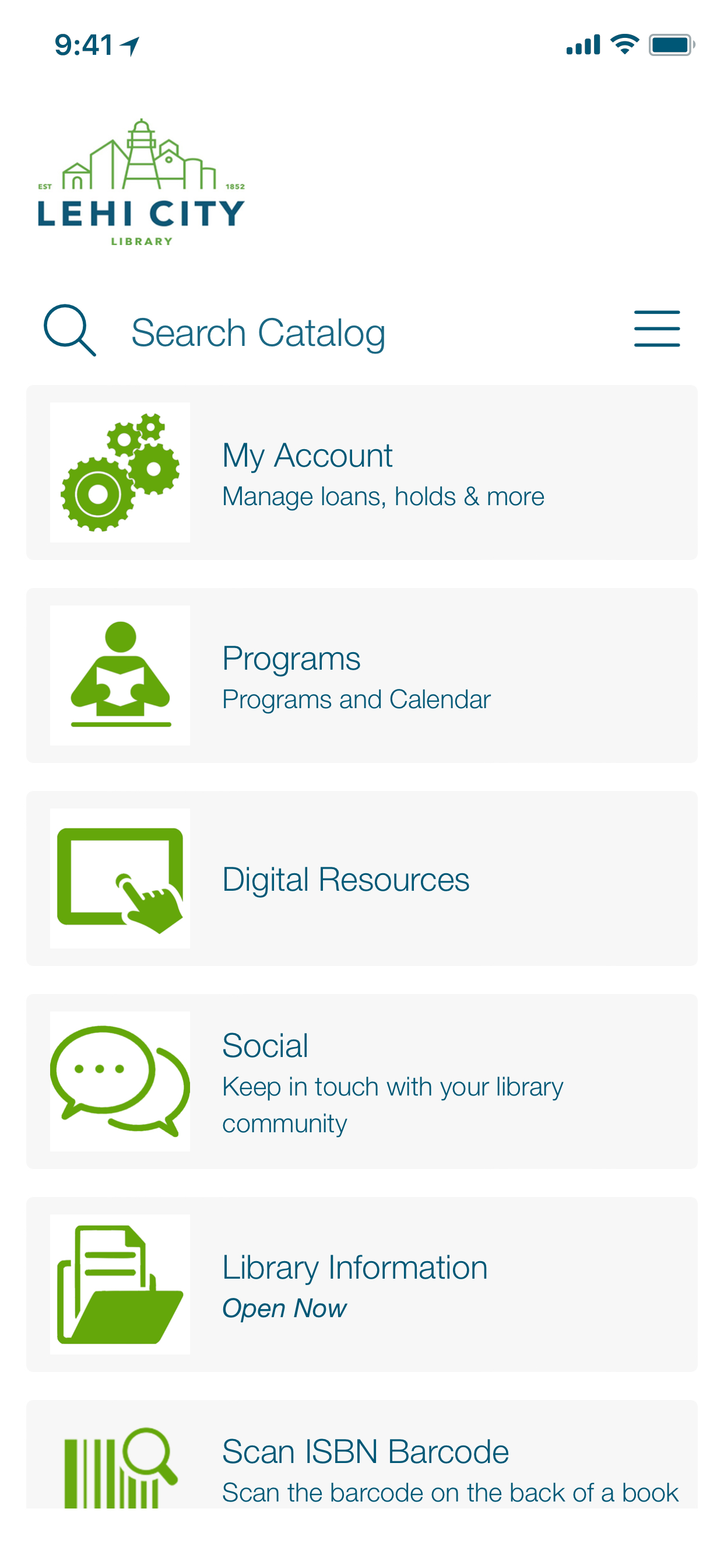Open the hamburger menu
Viewport: 724px width, 1568px height.
[x=656, y=328]
